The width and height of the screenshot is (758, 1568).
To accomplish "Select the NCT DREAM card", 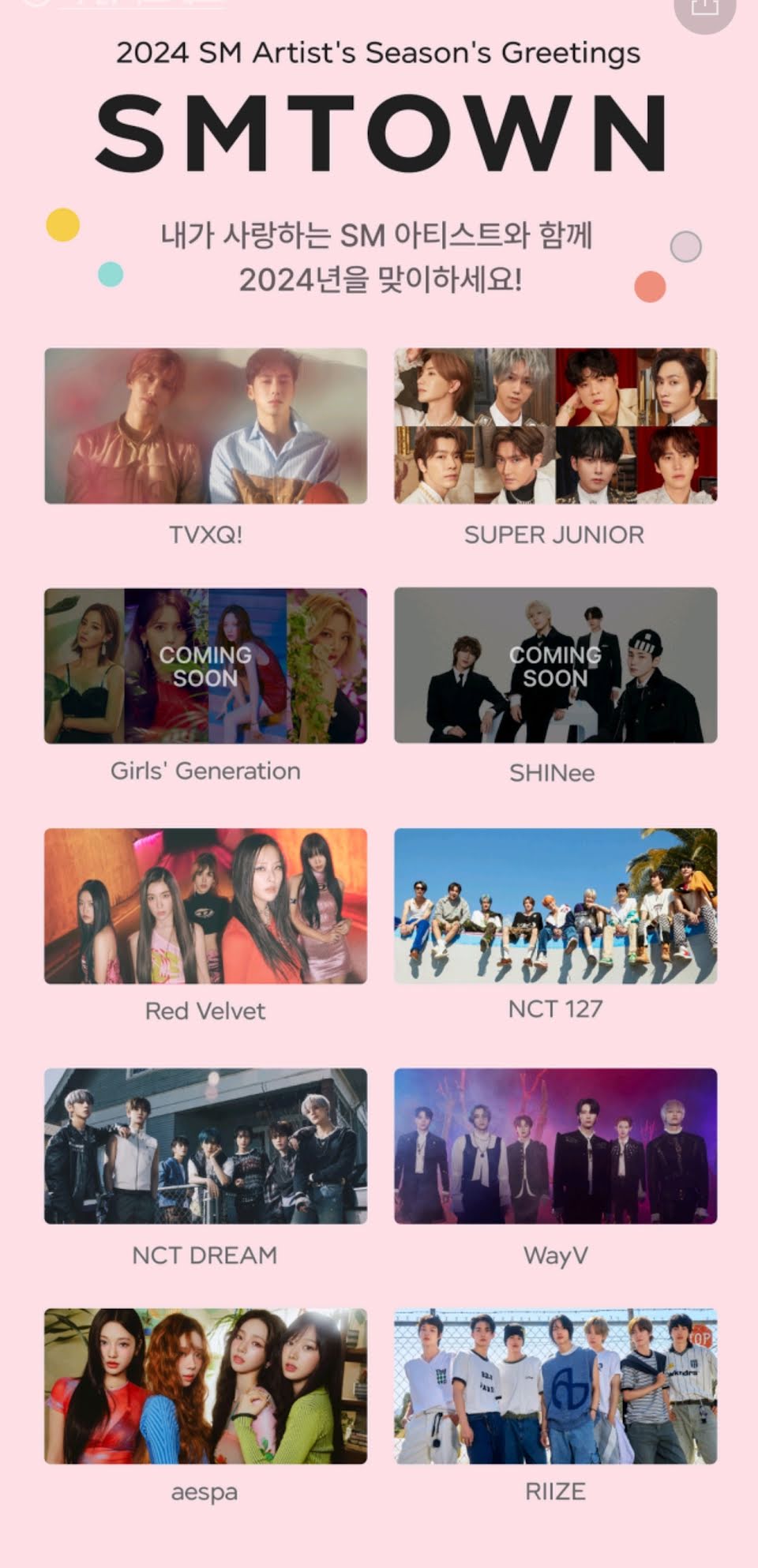I will click(205, 1146).
